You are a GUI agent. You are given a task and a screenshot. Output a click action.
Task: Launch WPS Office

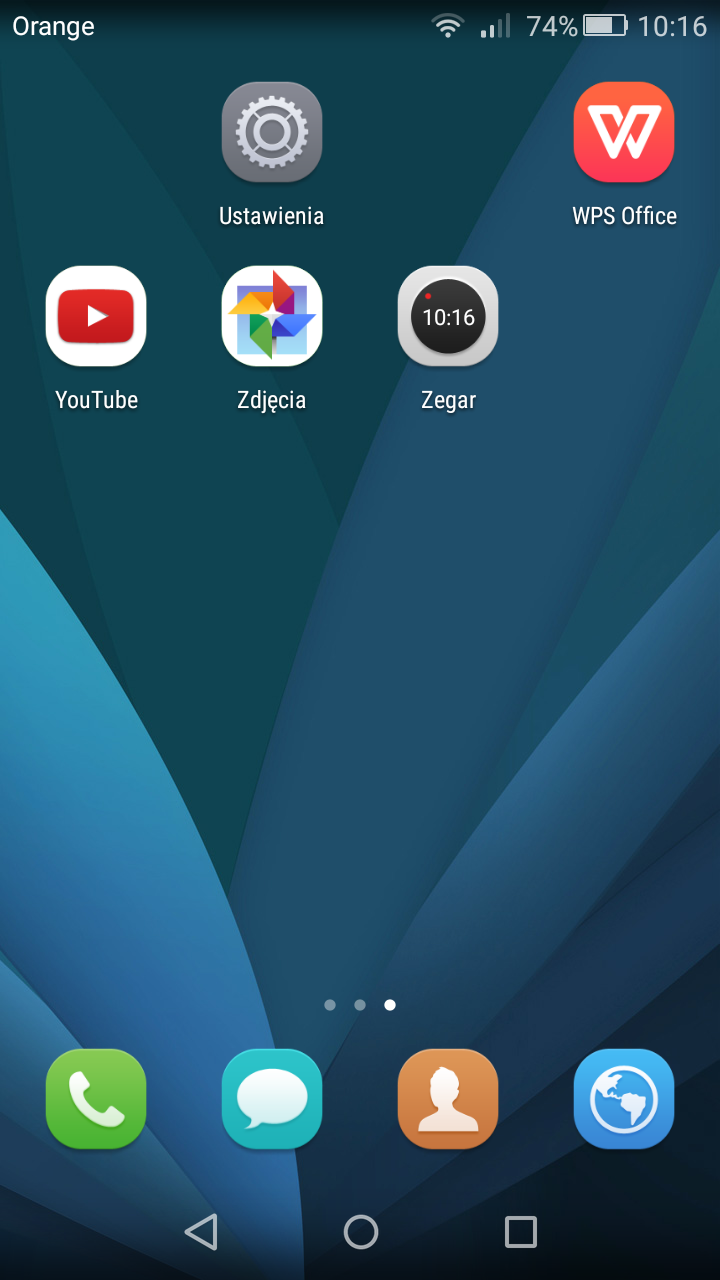(624, 133)
